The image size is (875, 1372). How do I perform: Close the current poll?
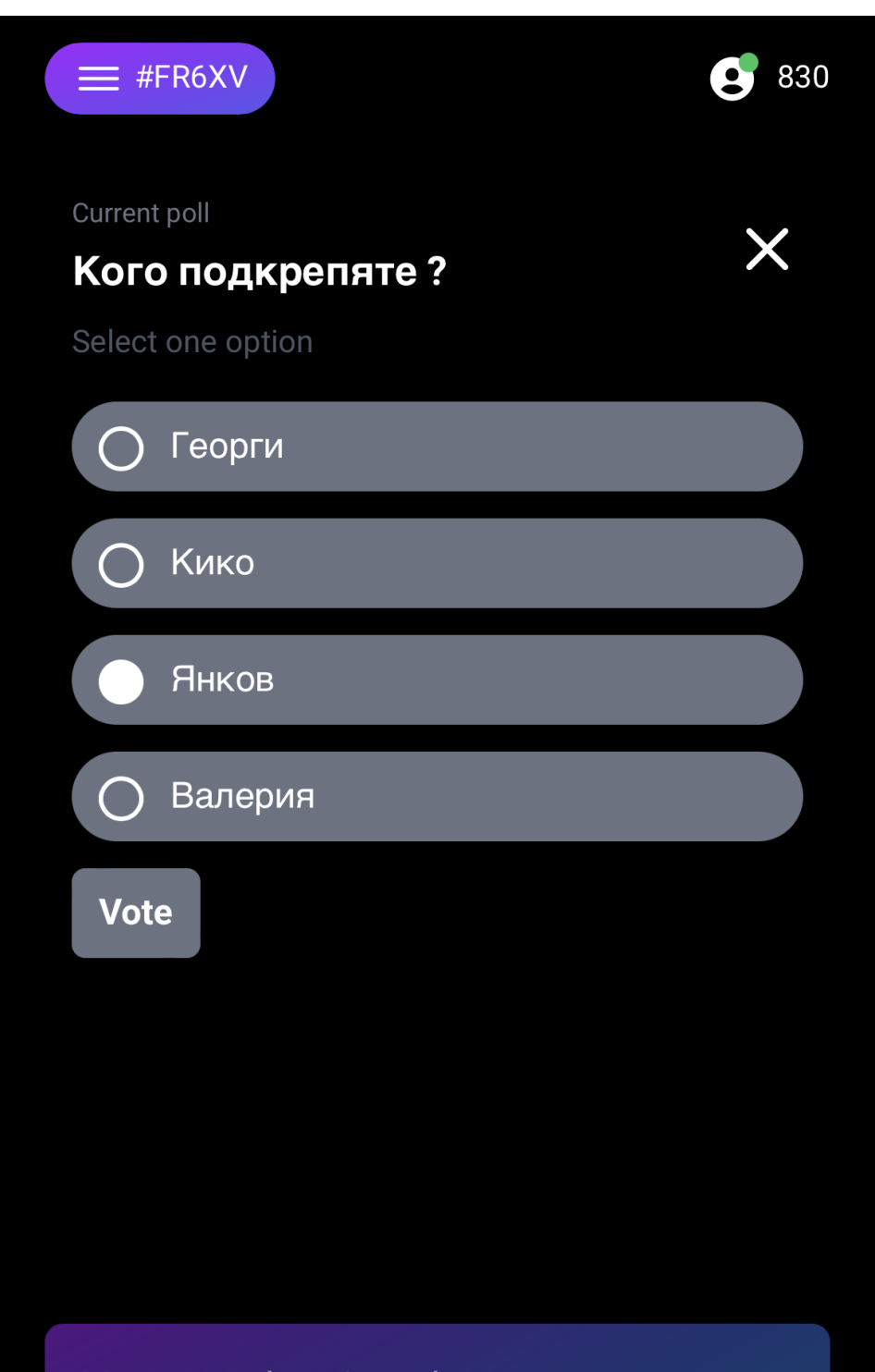[x=767, y=250]
